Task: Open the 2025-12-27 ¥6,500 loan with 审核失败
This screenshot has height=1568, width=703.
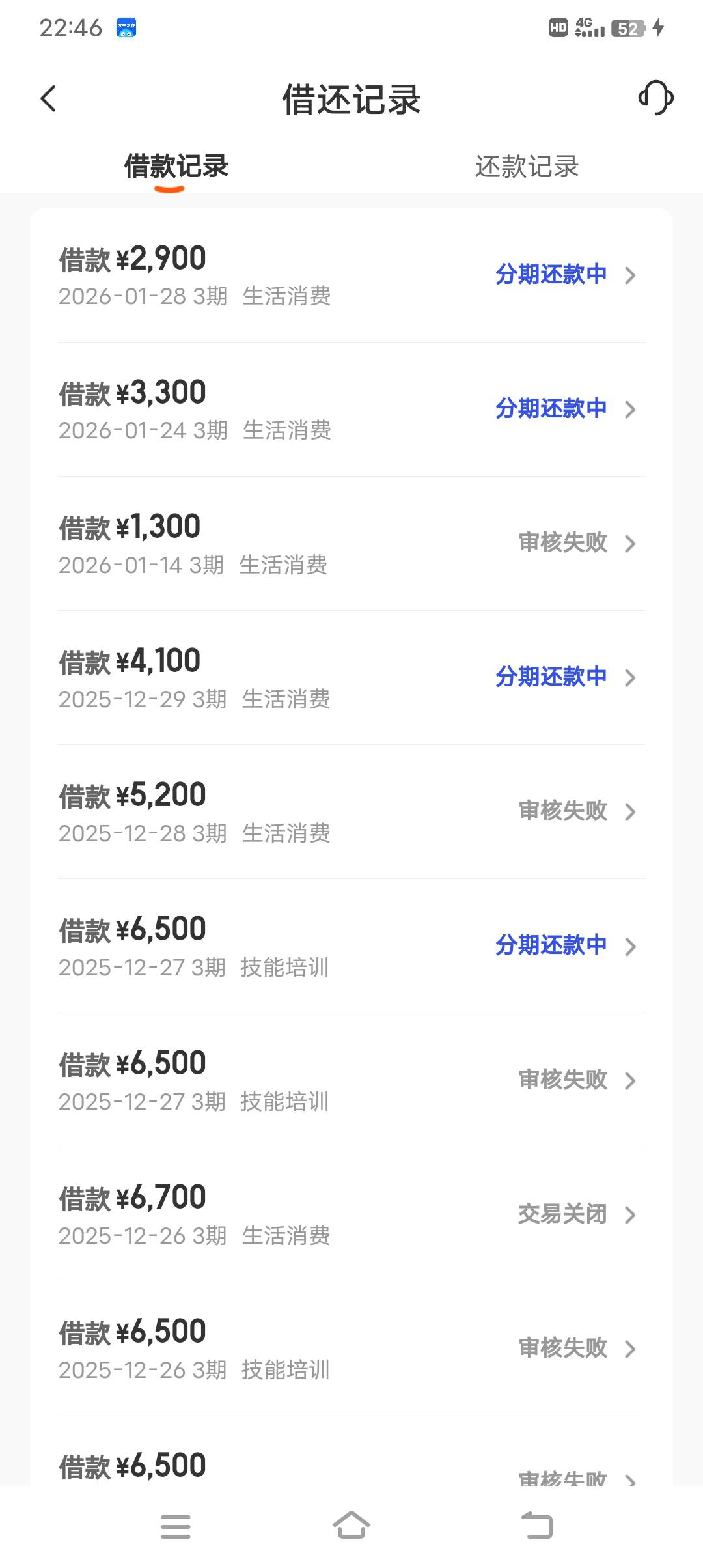Action: 351,1080
